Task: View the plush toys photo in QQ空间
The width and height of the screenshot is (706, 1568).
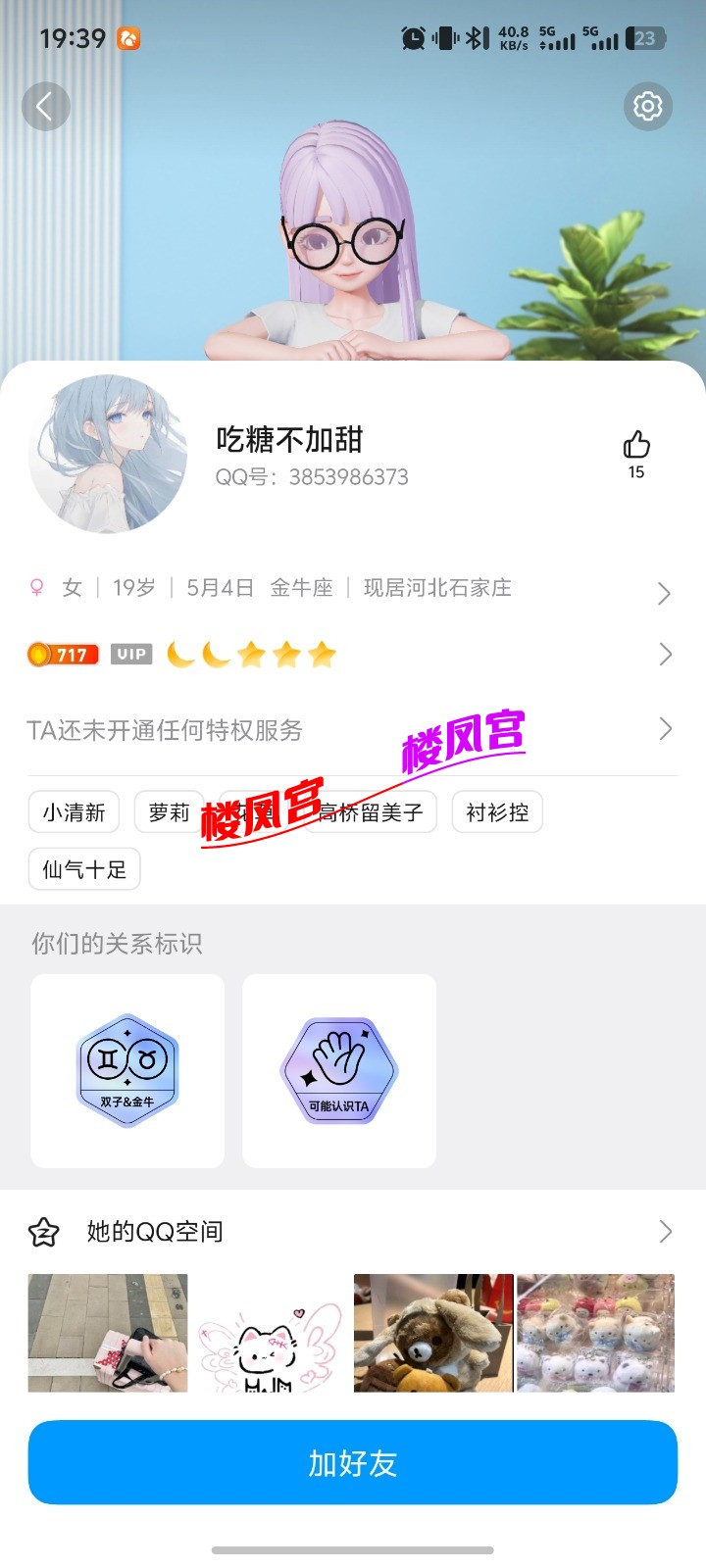Action: [595, 1333]
